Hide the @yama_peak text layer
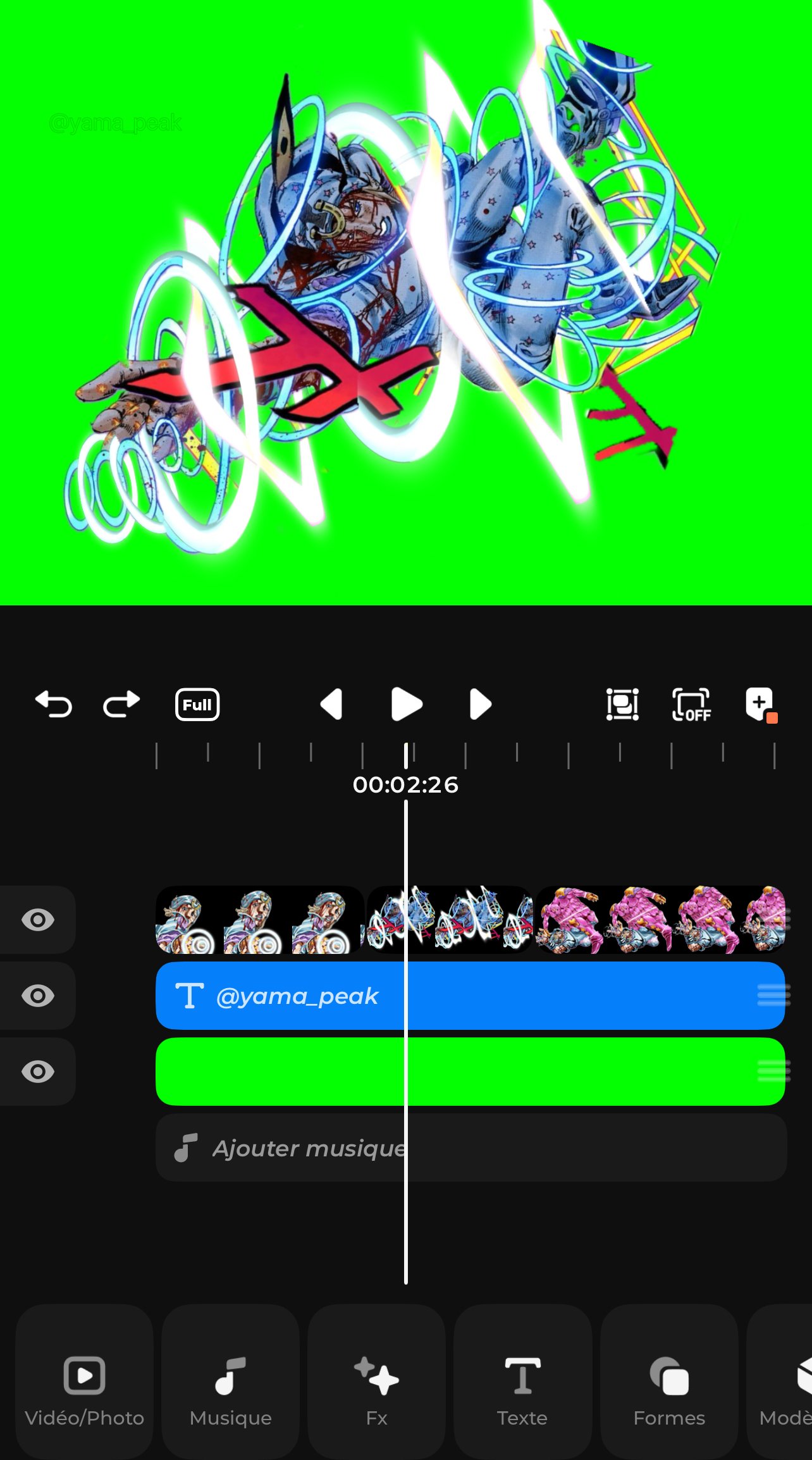 (38, 996)
